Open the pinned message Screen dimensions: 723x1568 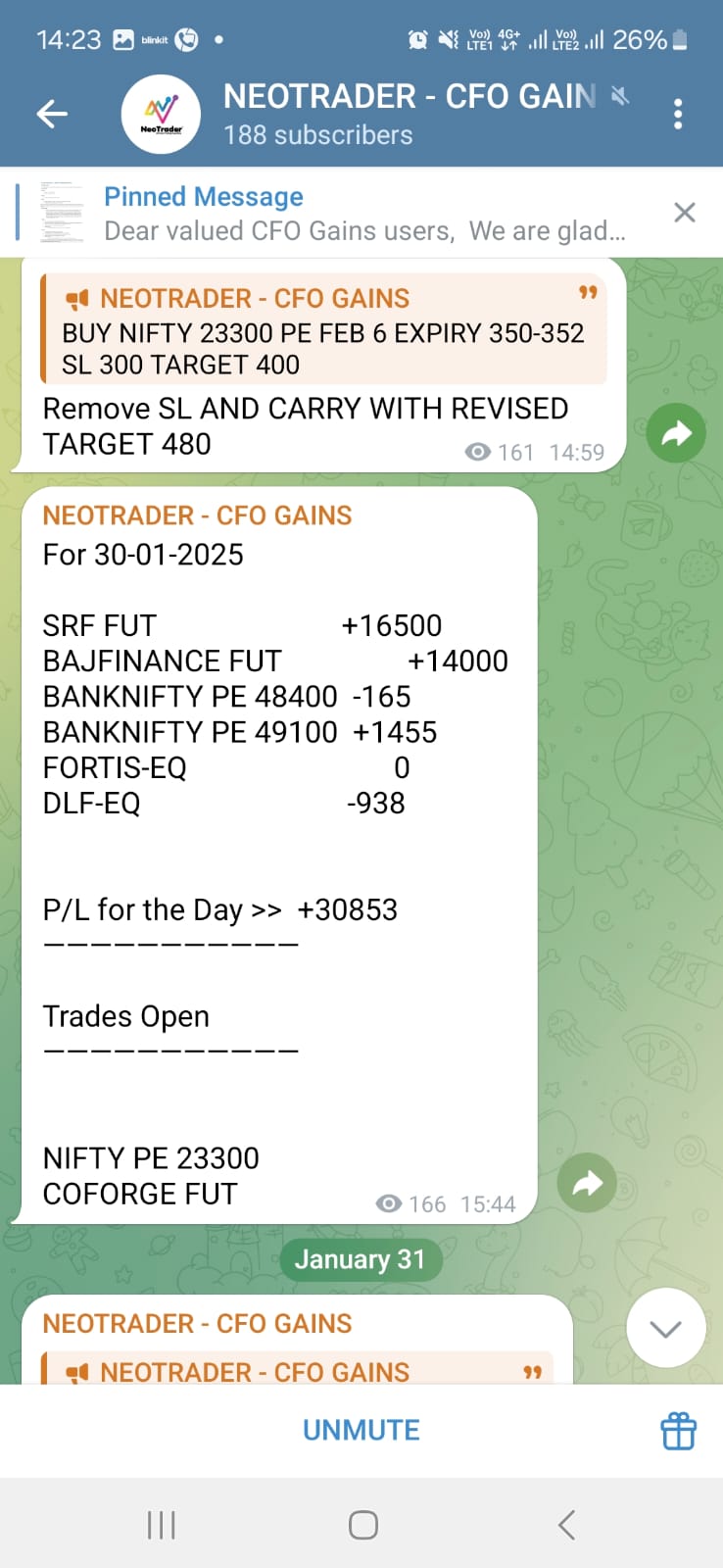362,214
